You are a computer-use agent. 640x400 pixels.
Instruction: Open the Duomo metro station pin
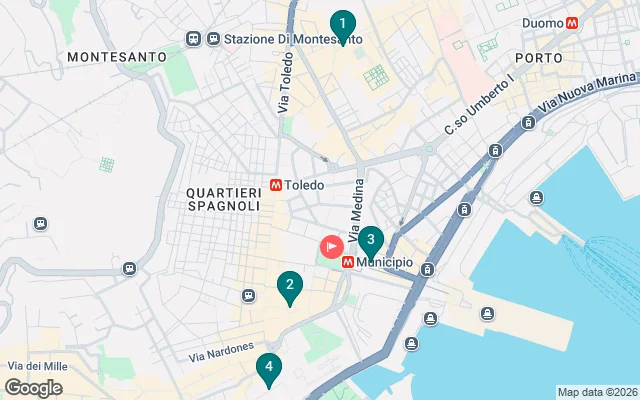(572, 22)
